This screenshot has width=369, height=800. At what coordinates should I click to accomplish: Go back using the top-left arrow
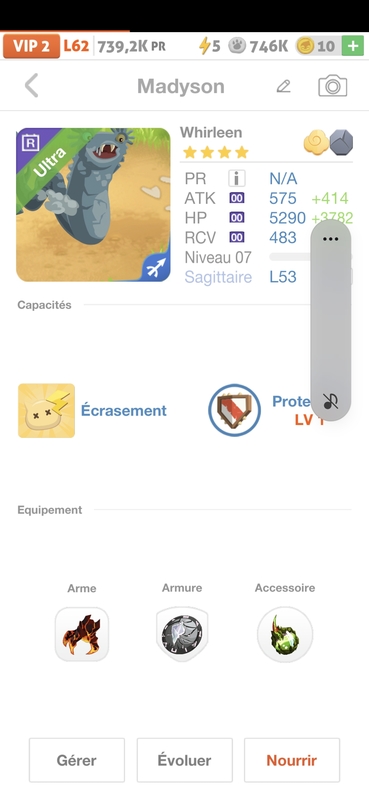pos(32,85)
